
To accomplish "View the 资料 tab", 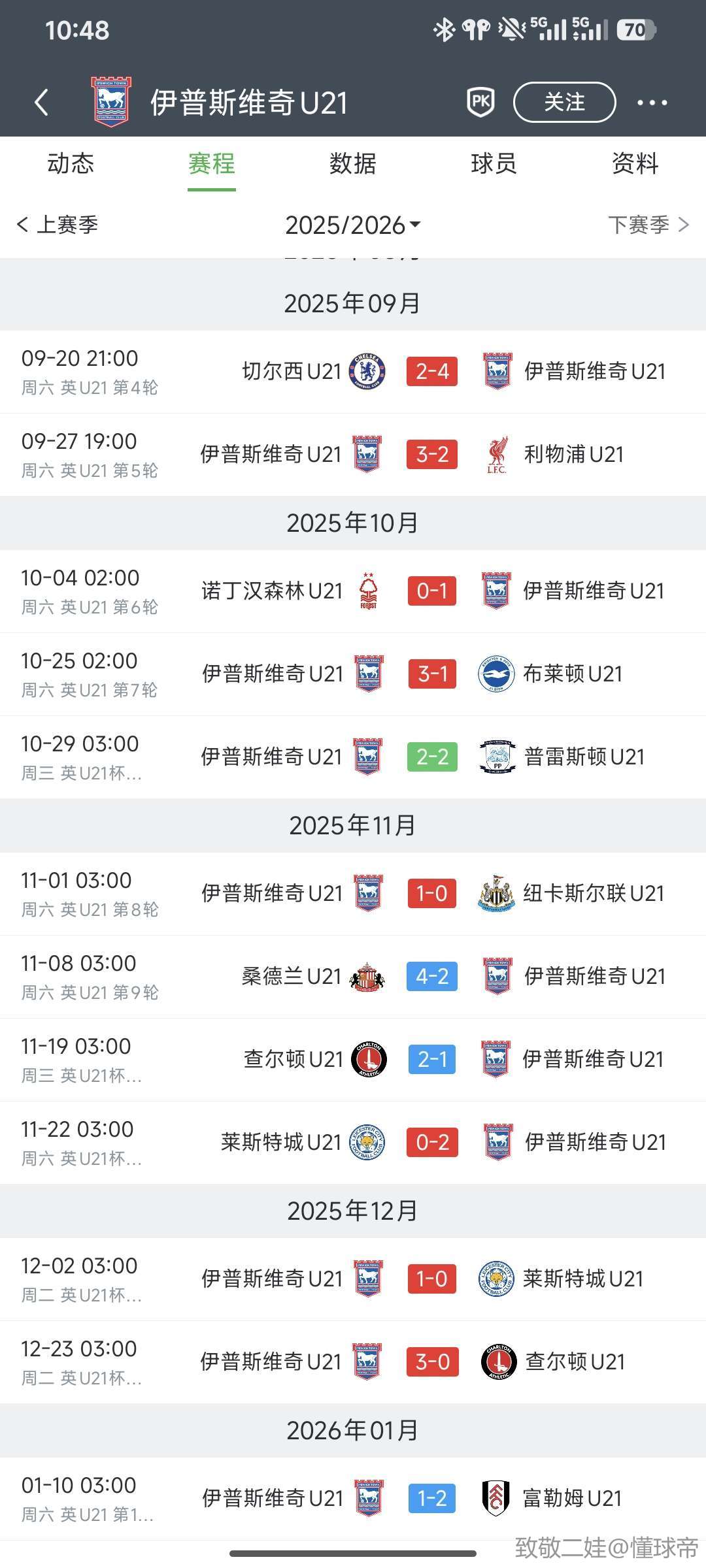I will pyautogui.click(x=635, y=164).
